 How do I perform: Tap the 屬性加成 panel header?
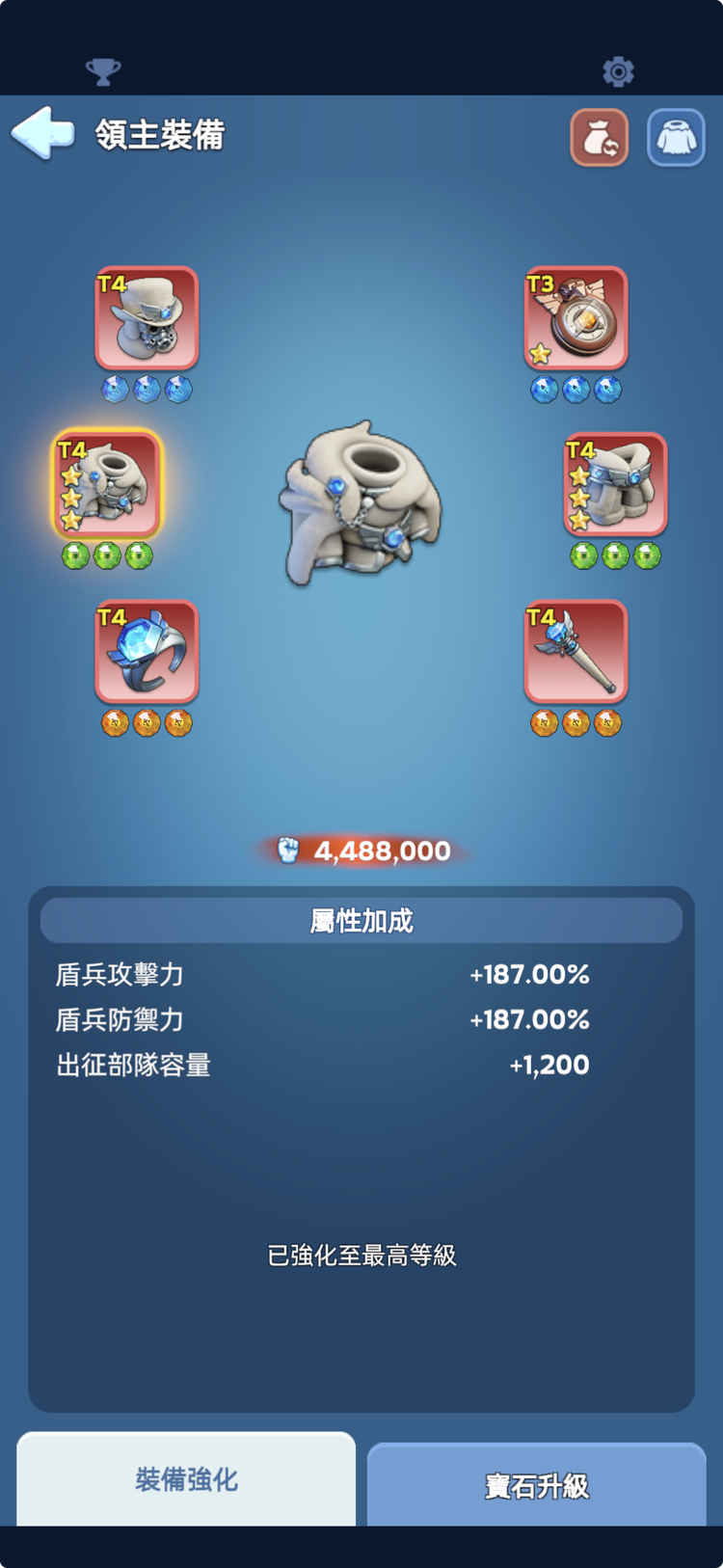tap(361, 920)
